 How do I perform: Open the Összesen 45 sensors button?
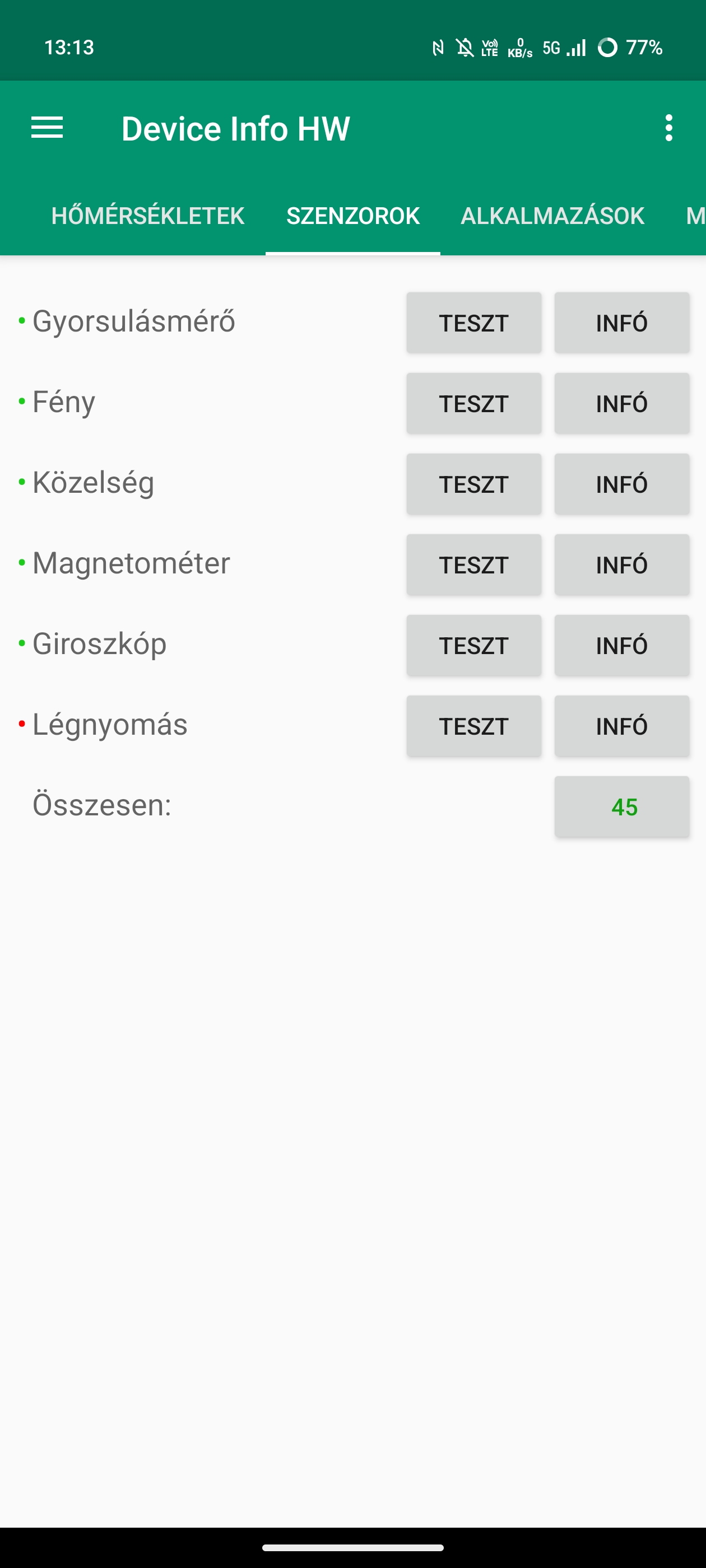[621, 806]
